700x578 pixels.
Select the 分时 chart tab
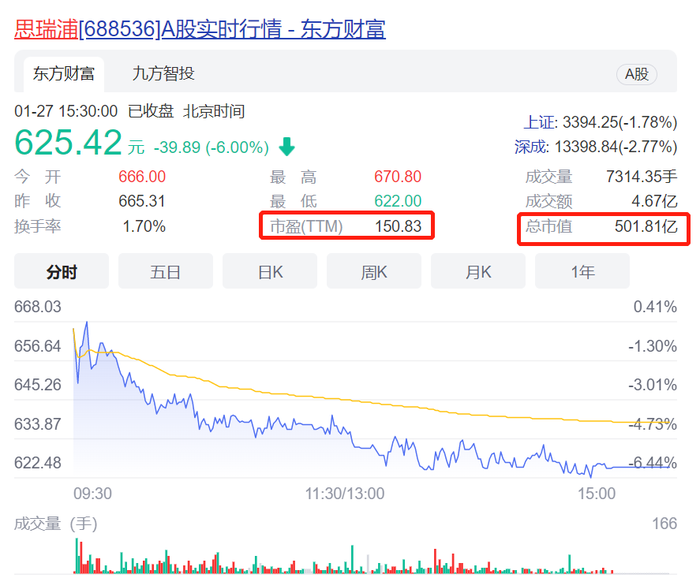click(x=62, y=271)
